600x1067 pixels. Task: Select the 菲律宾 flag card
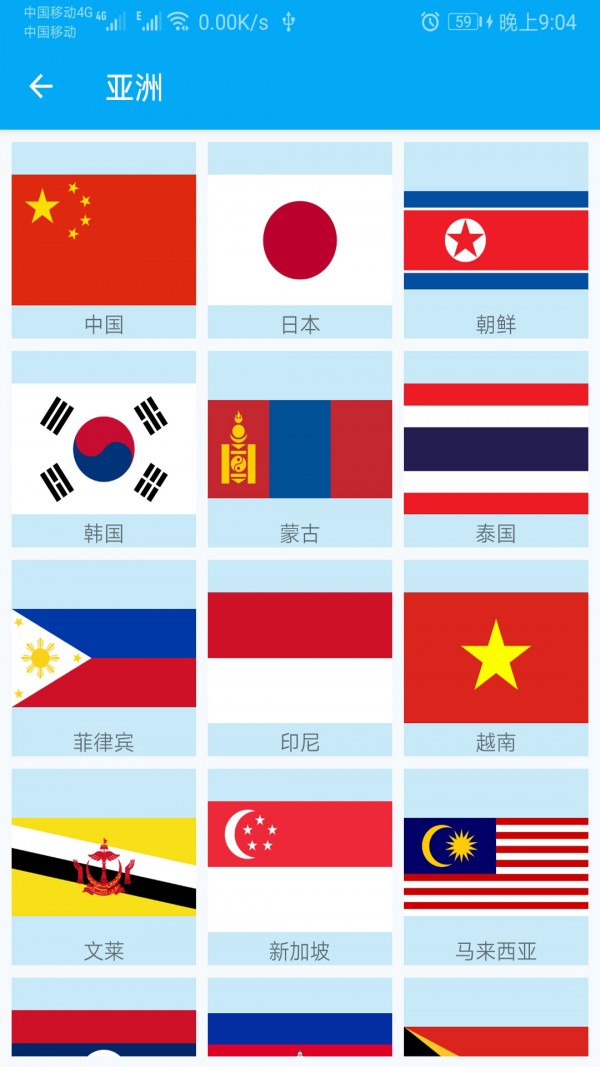tap(104, 658)
